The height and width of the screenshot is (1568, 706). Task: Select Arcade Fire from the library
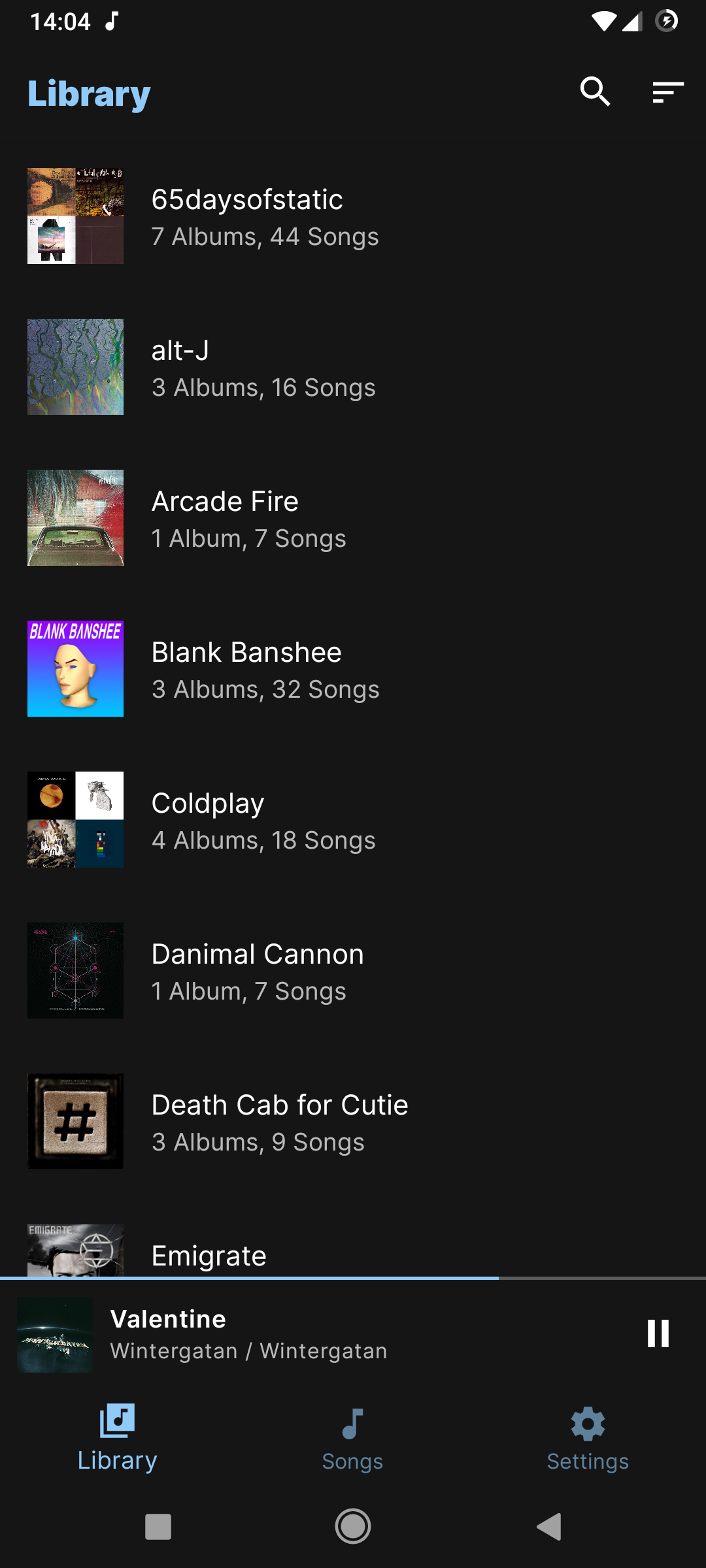pyautogui.click(x=353, y=518)
